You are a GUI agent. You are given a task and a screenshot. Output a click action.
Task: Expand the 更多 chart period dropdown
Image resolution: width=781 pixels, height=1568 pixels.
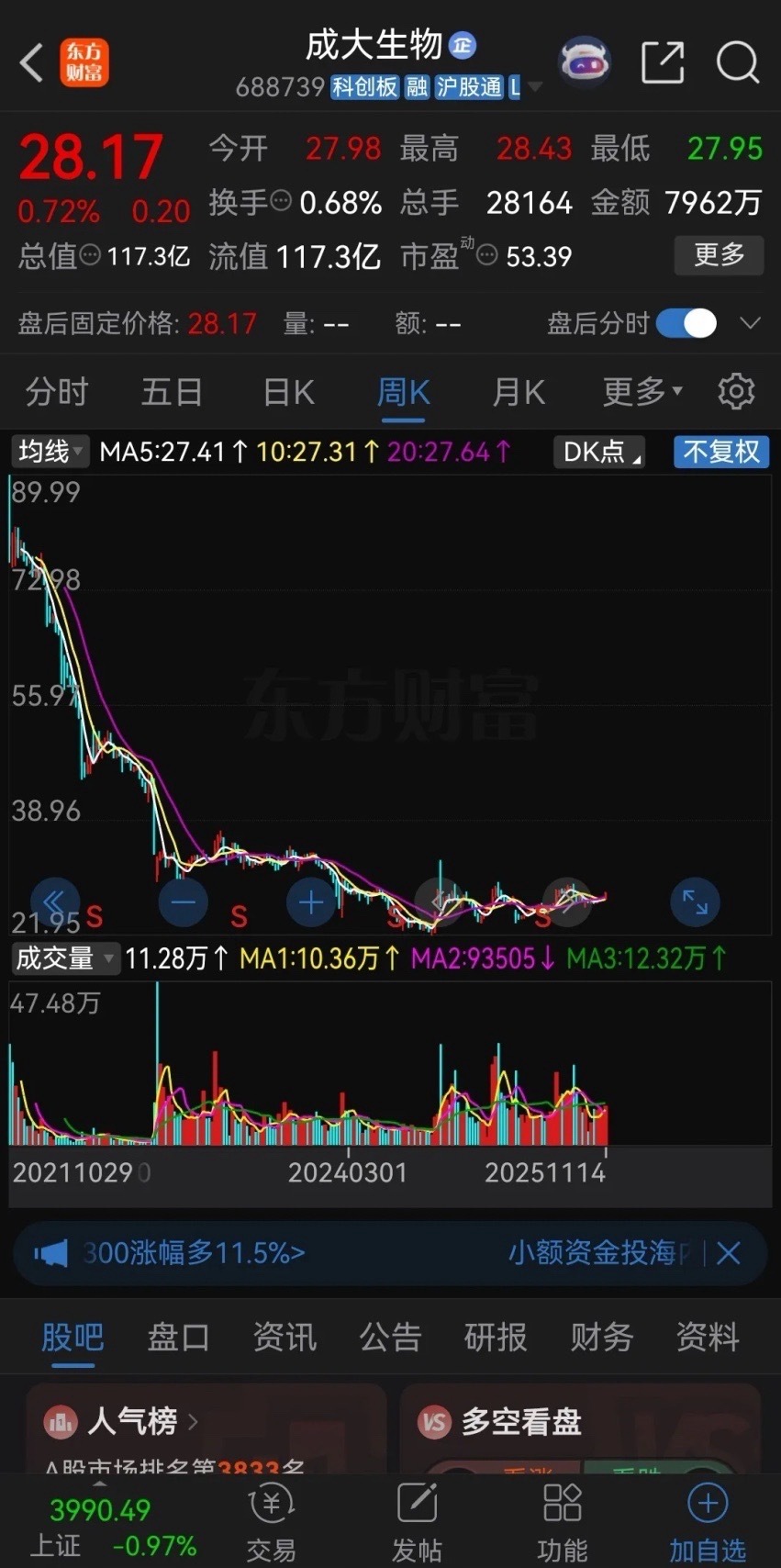pos(642,391)
